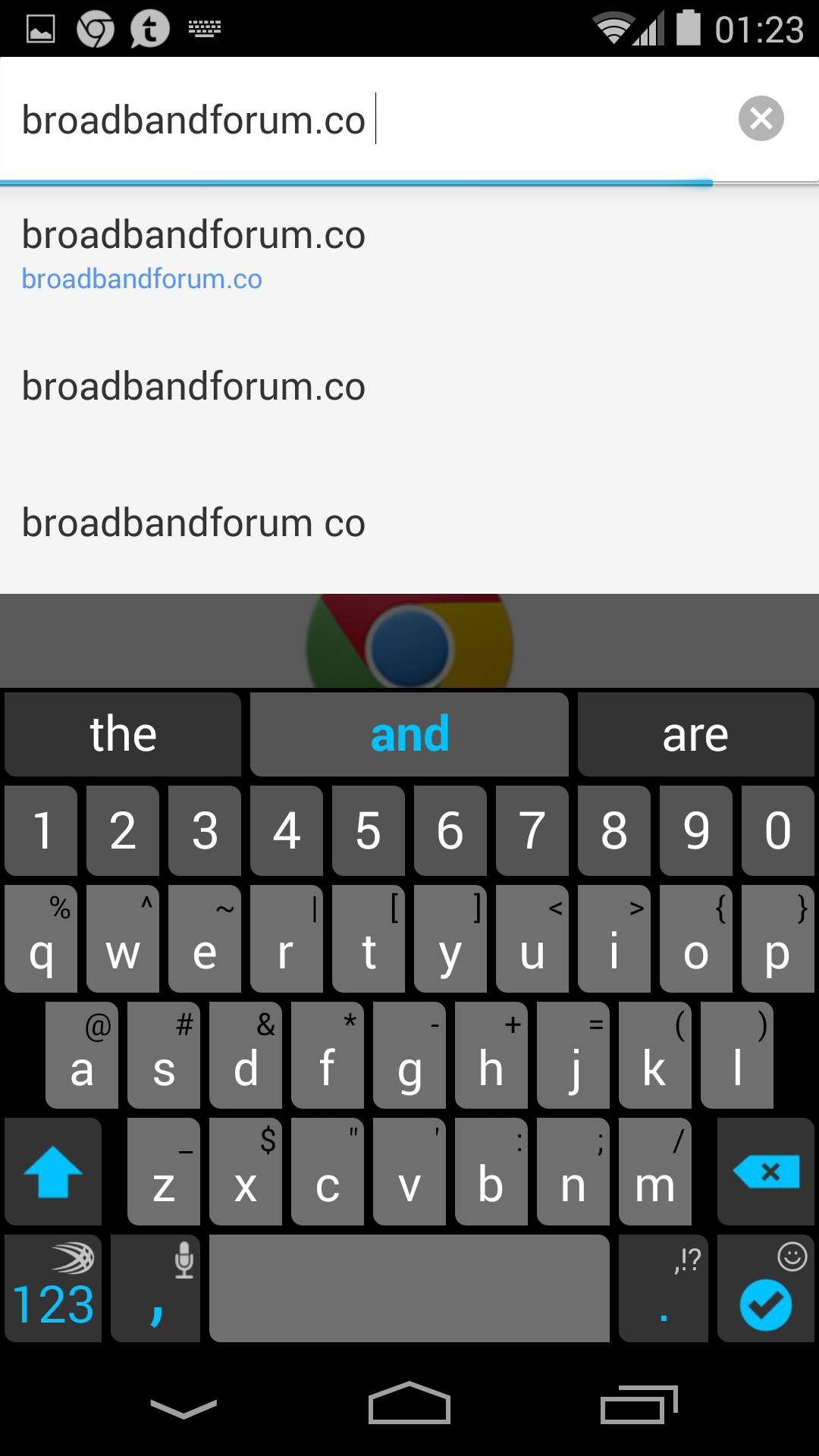
Task: Tap the 'm' key
Action: pyautogui.click(x=654, y=1172)
